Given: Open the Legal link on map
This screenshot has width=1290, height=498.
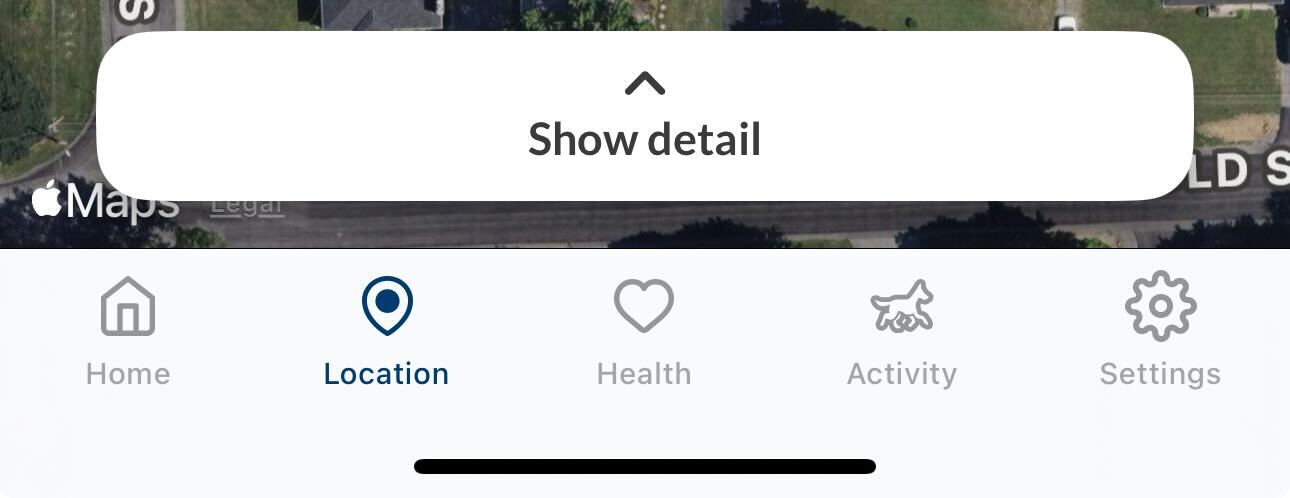Looking at the screenshot, I should click(247, 207).
